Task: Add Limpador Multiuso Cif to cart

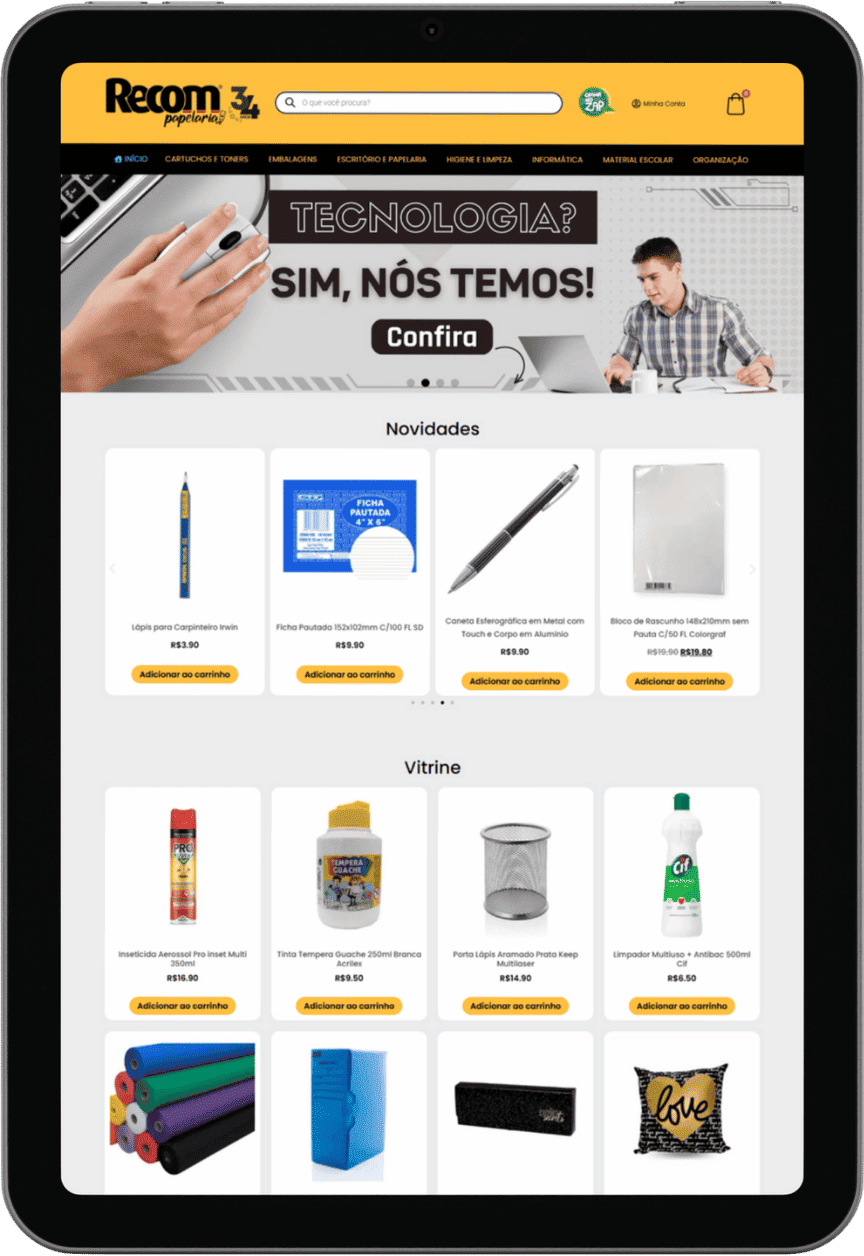Action: (682, 1006)
